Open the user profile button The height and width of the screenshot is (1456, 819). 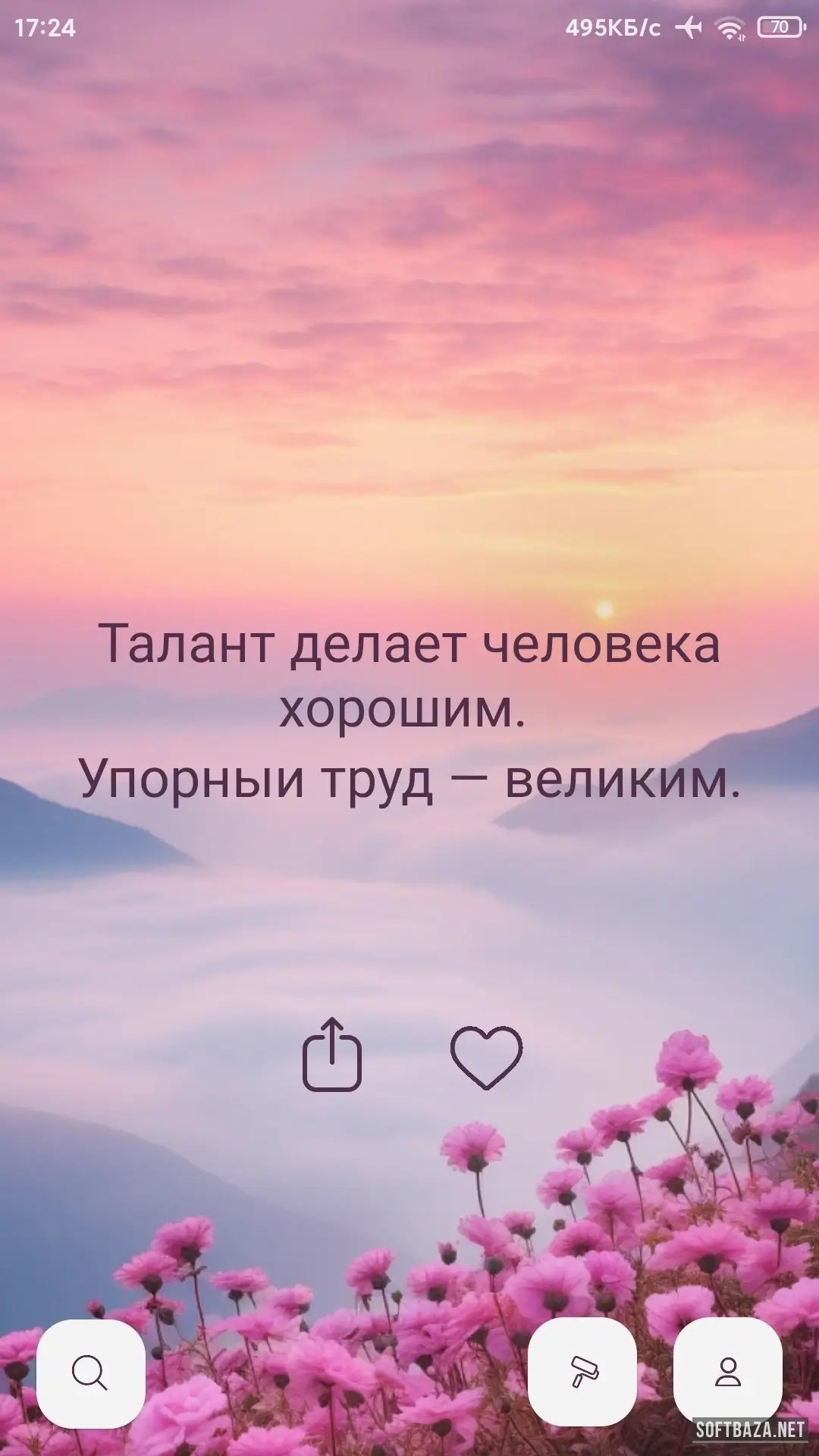(x=728, y=1372)
